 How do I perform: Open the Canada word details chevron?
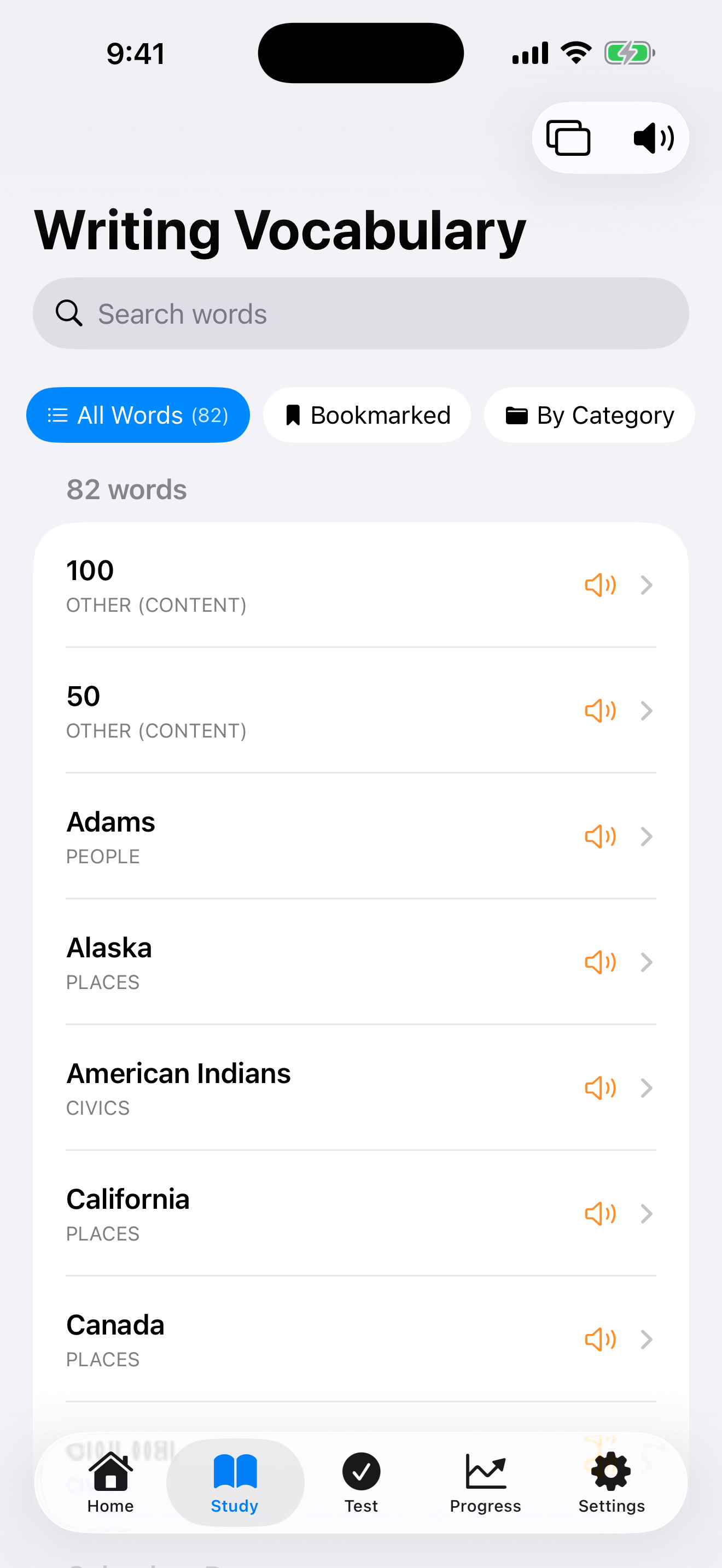[x=647, y=1339]
